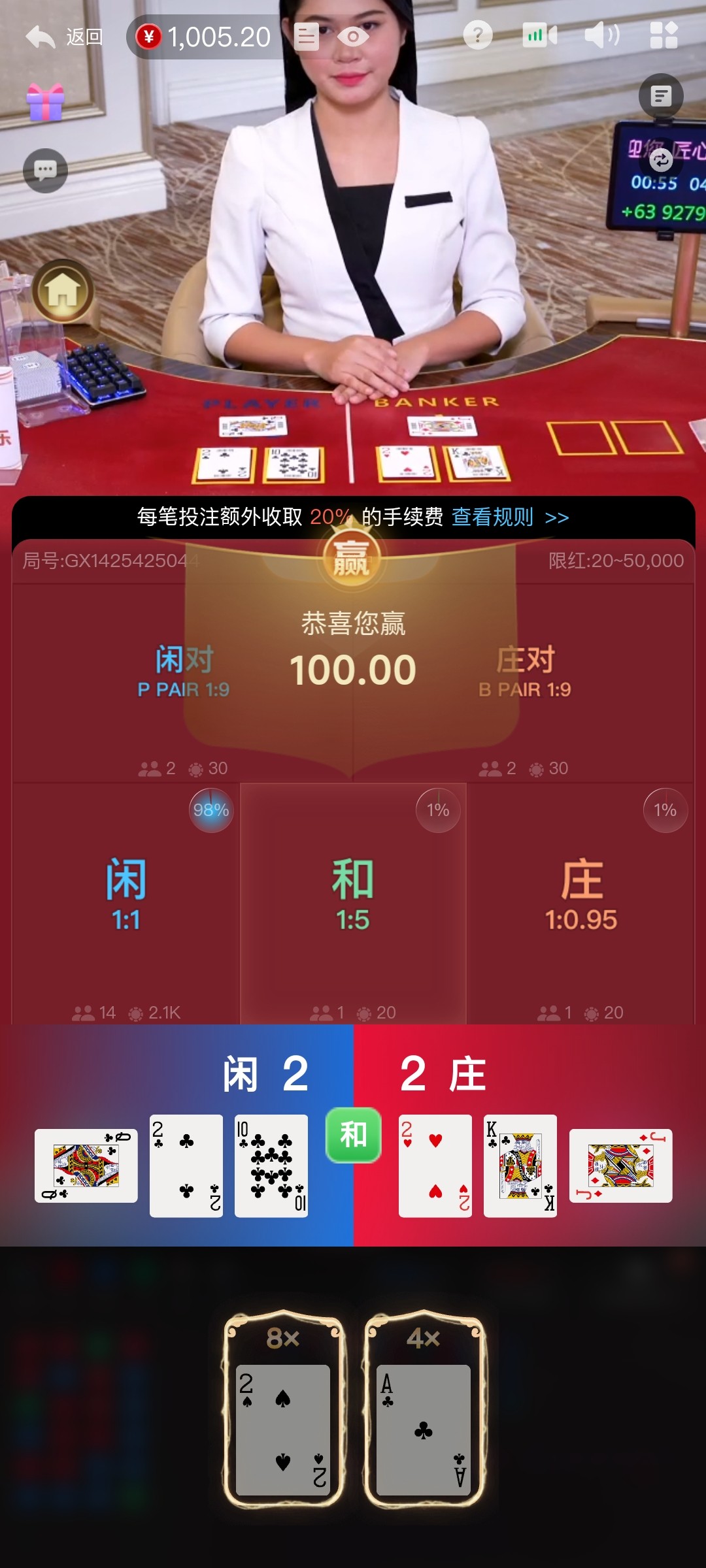Mute the sound with the speaker icon

coord(601,35)
